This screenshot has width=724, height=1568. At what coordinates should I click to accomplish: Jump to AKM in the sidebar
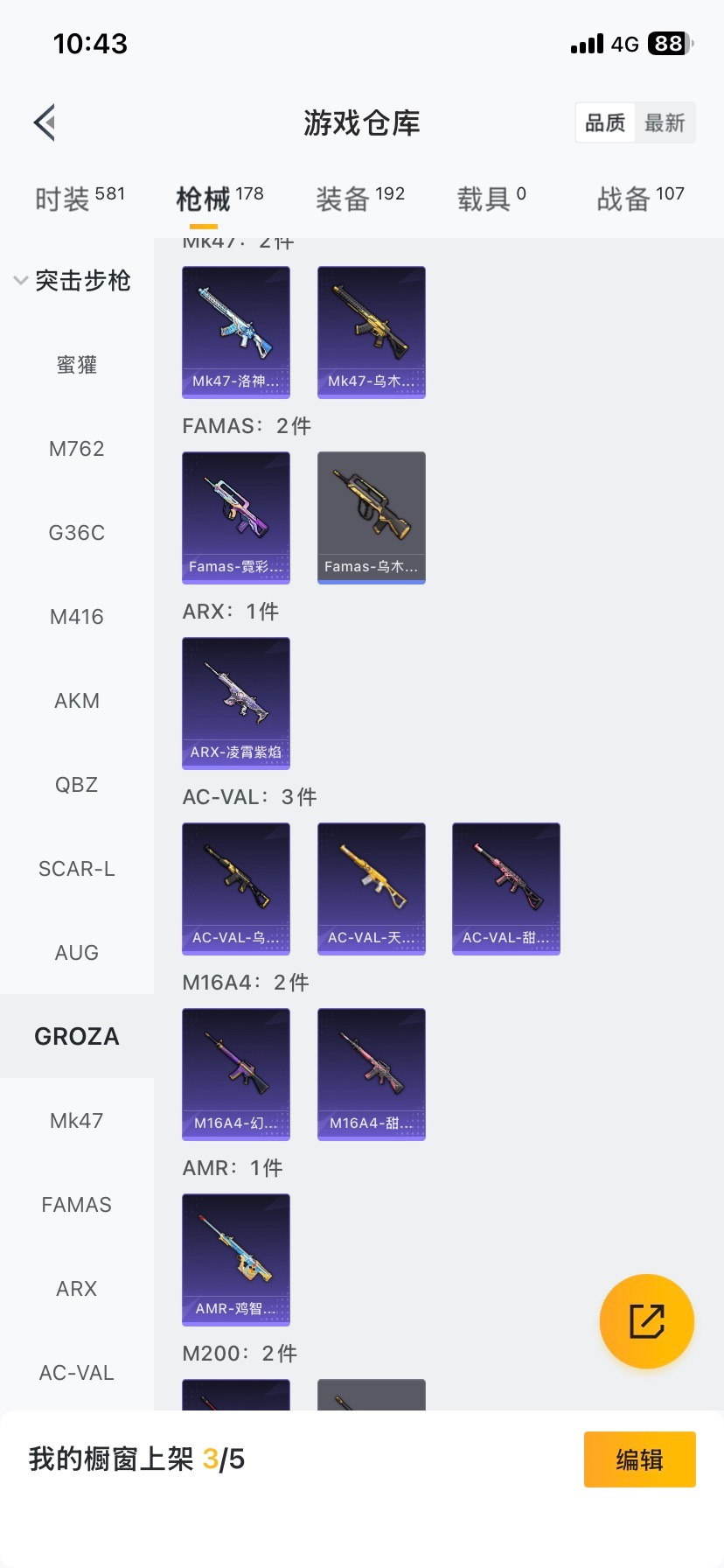tap(77, 701)
